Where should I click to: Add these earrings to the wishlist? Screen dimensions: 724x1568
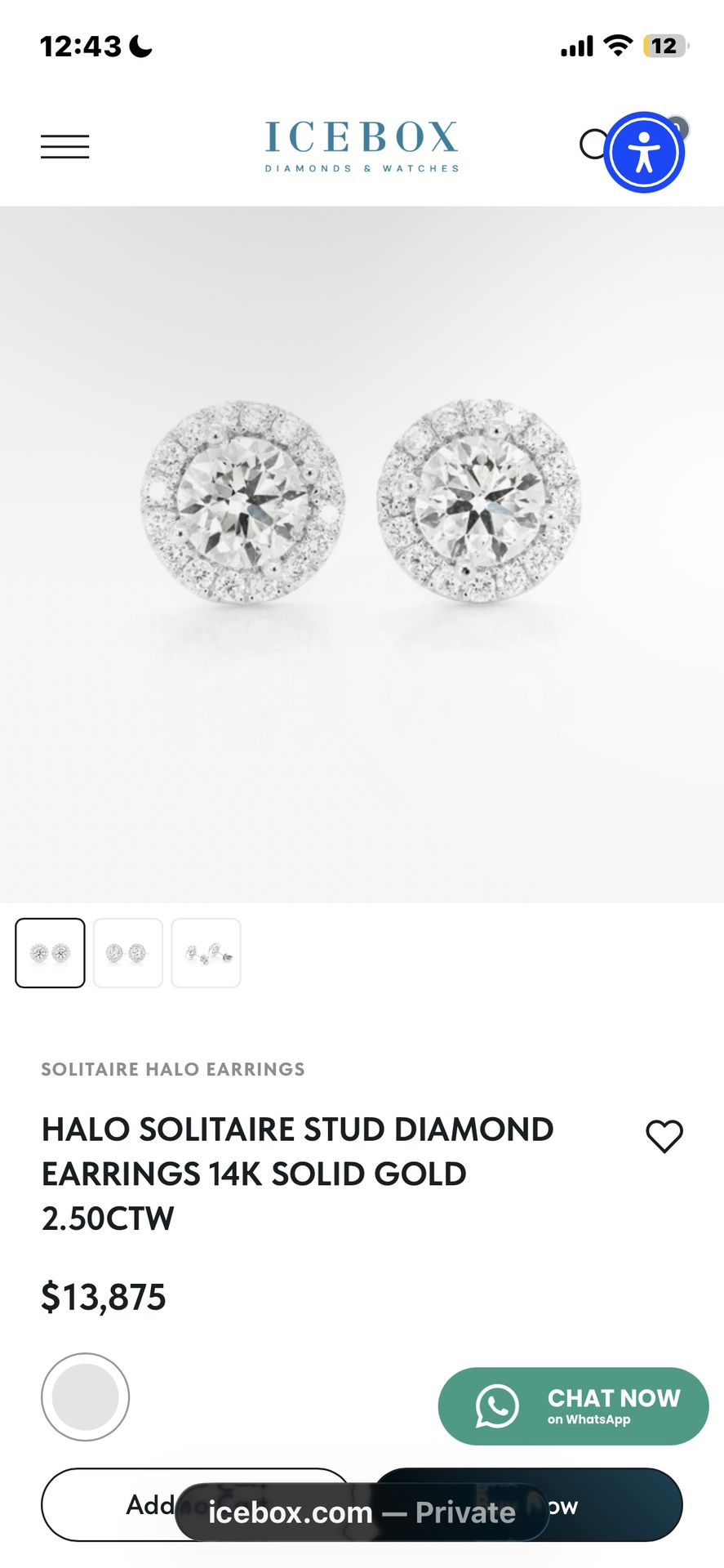(664, 1136)
